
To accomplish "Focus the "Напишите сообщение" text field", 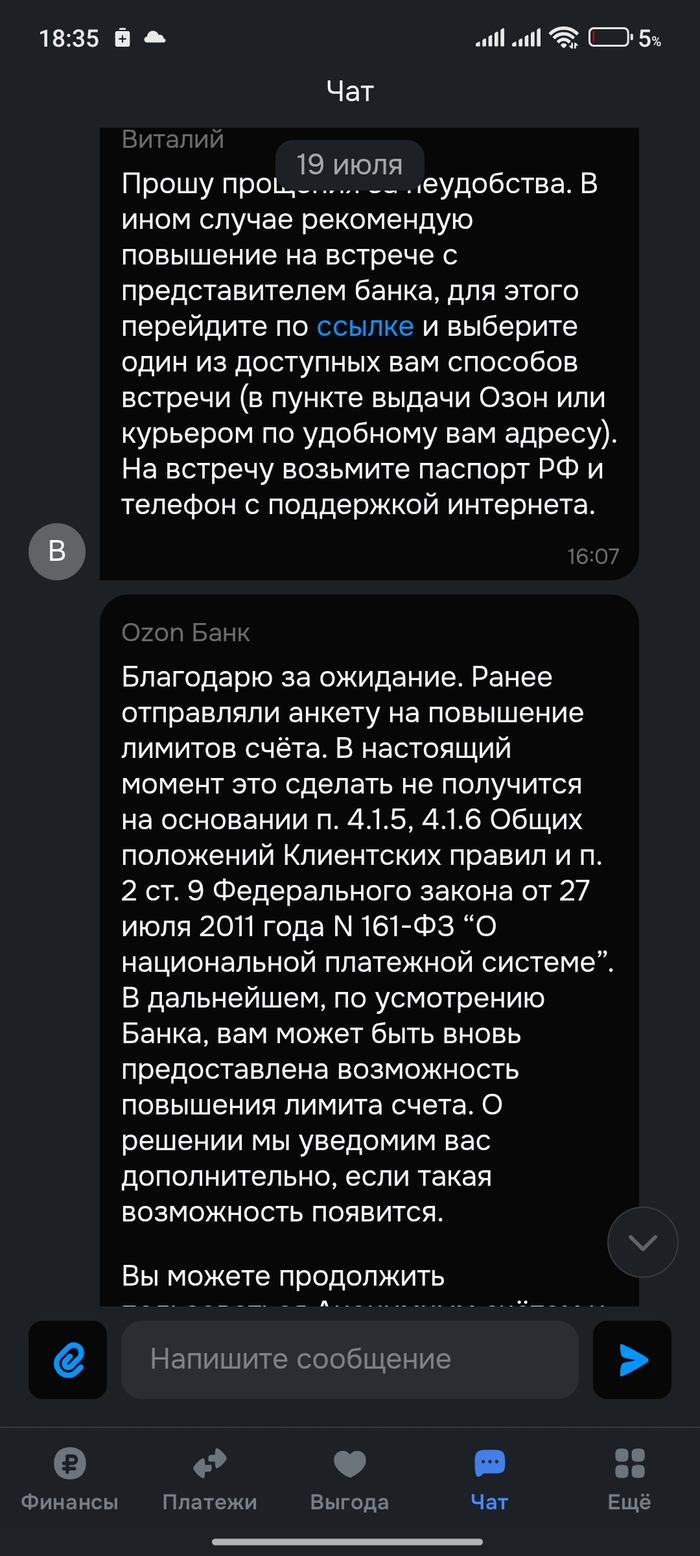I will [x=350, y=1360].
